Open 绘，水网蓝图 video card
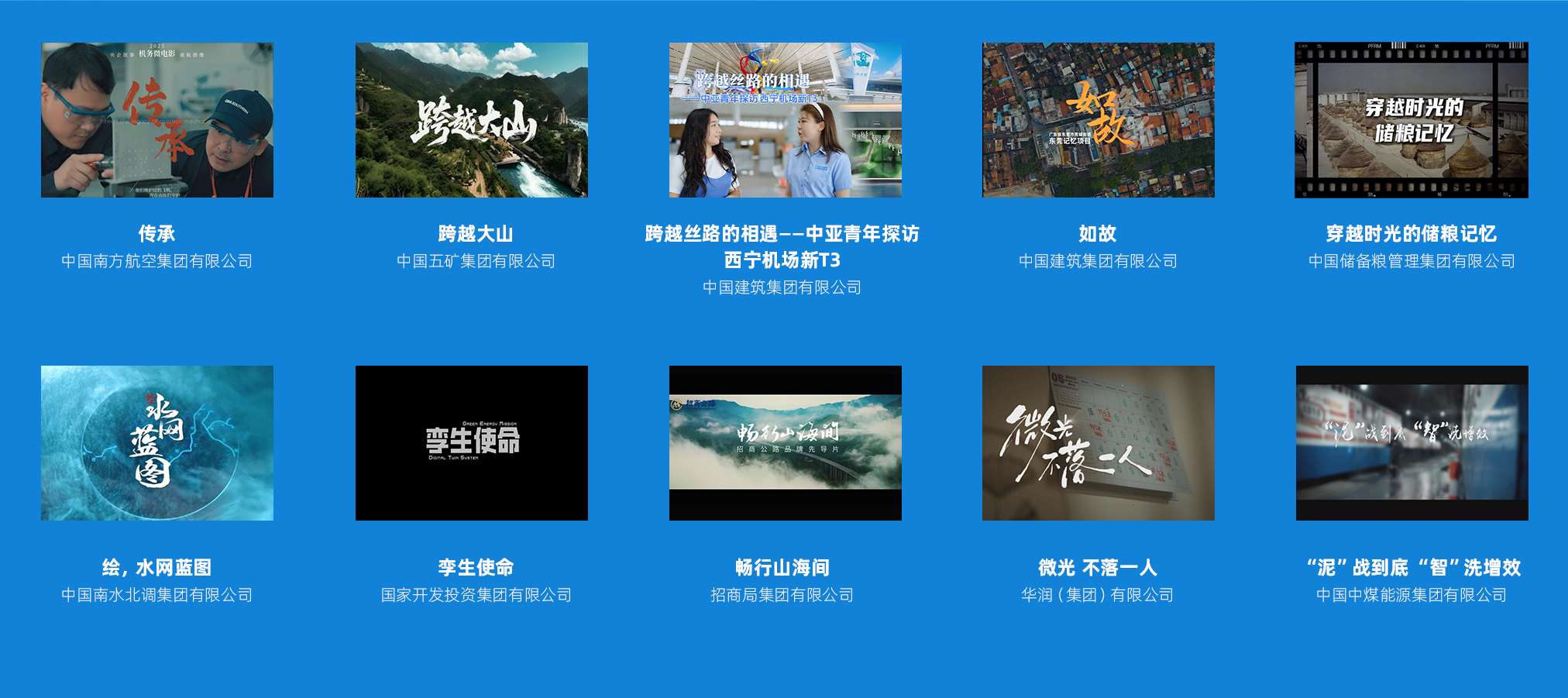The height and width of the screenshot is (698, 1568). [x=157, y=442]
